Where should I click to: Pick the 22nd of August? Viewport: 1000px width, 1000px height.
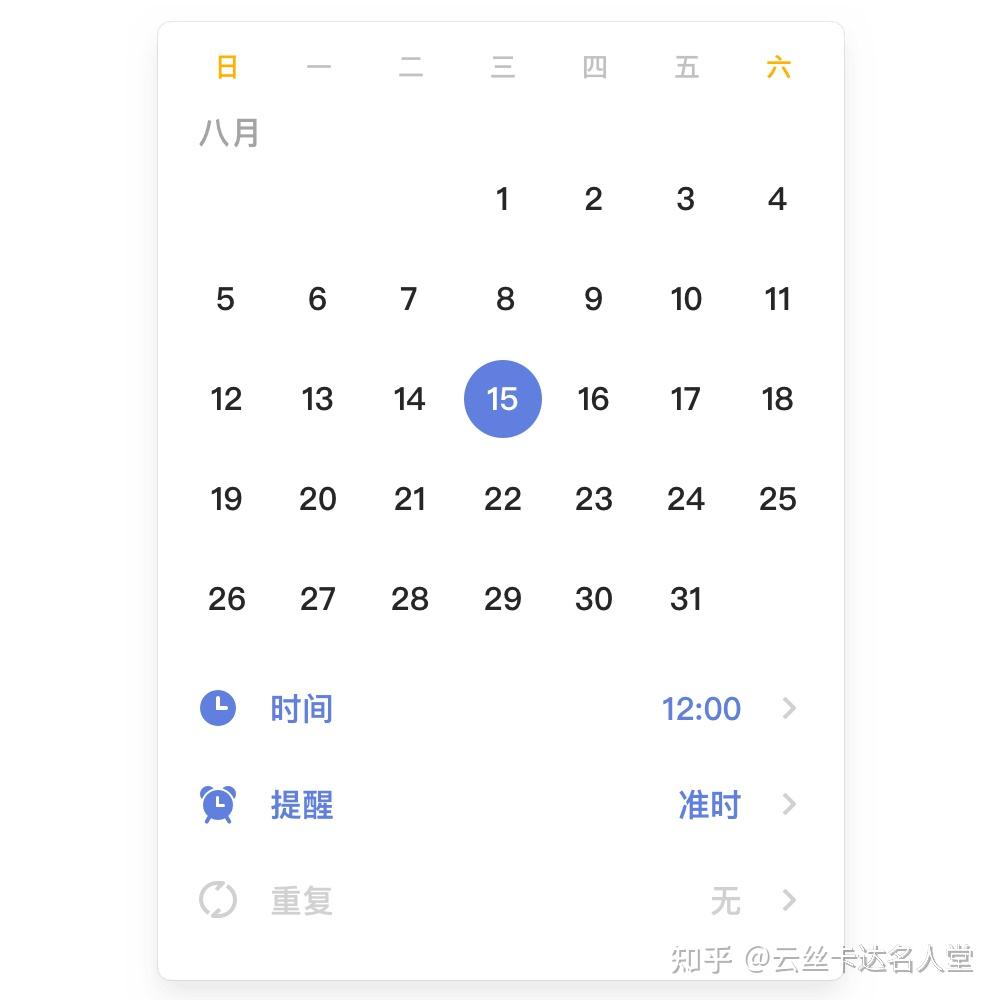point(503,499)
